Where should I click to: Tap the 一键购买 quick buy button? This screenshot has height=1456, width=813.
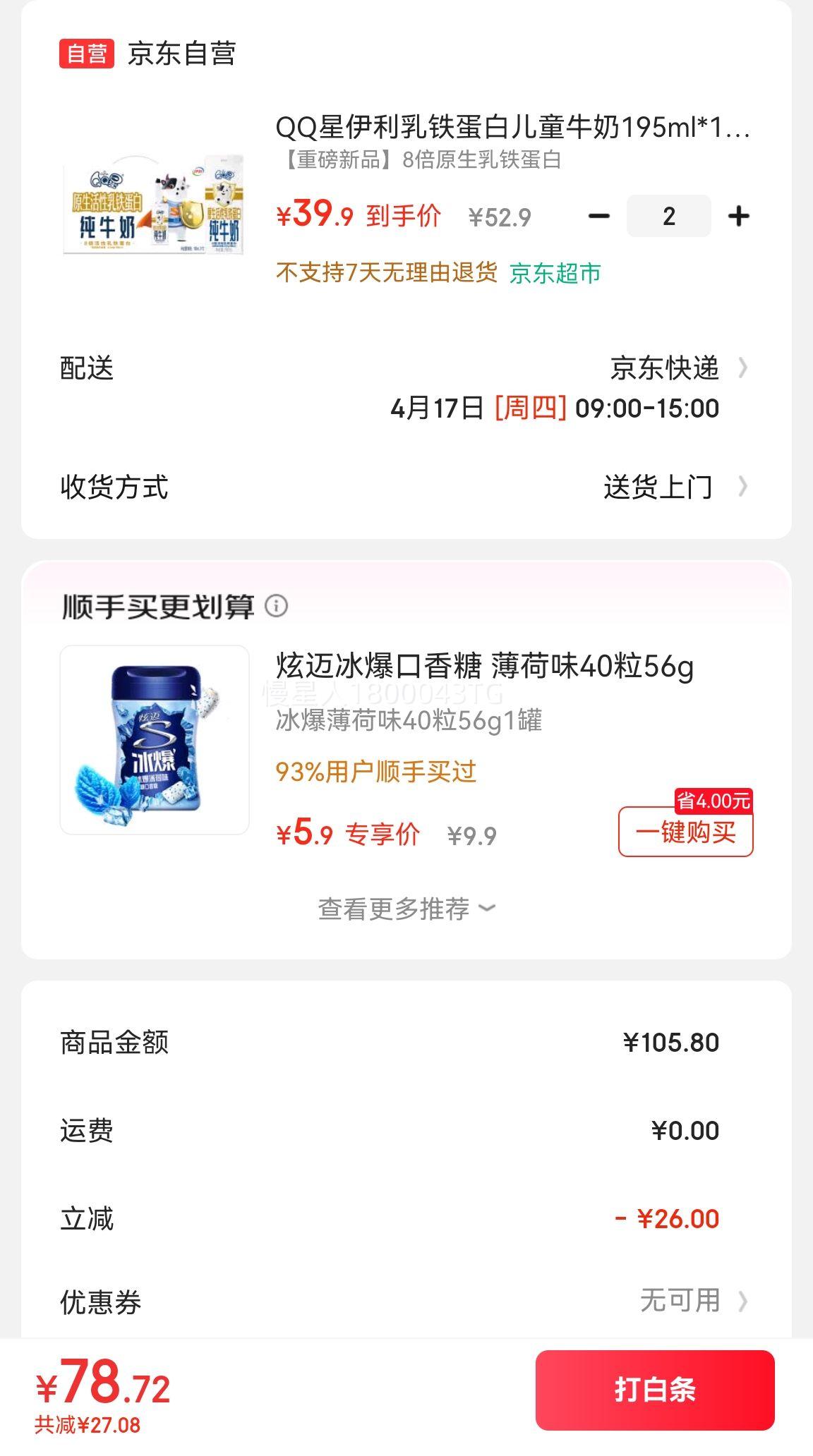pyautogui.click(x=685, y=833)
